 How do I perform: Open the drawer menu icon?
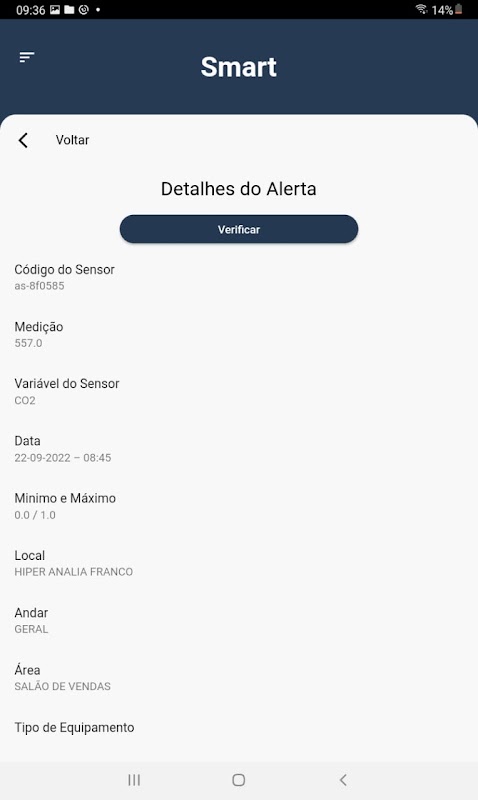coord(27,57)
